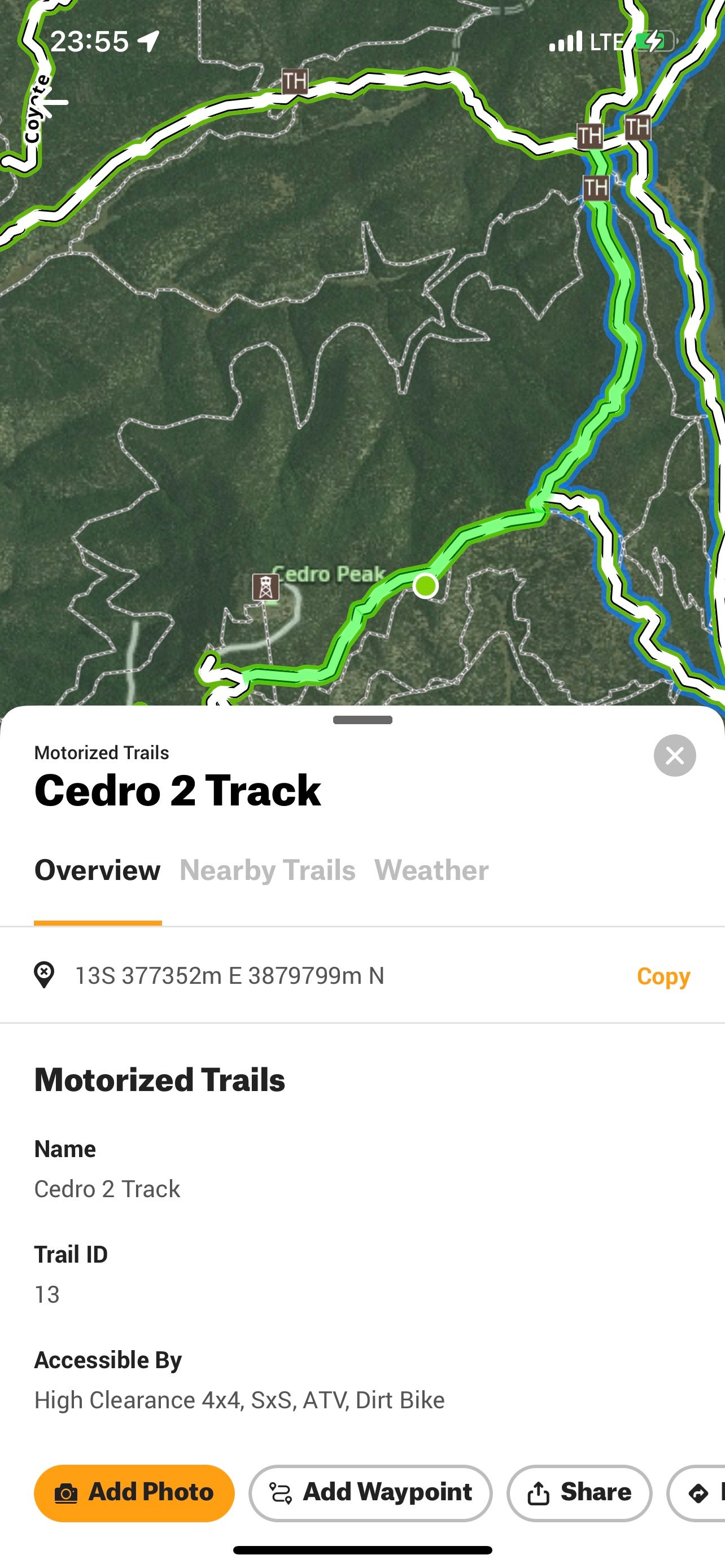Go back using the arrow on the map
This screenshot has width=725, height=1568.
53,102
